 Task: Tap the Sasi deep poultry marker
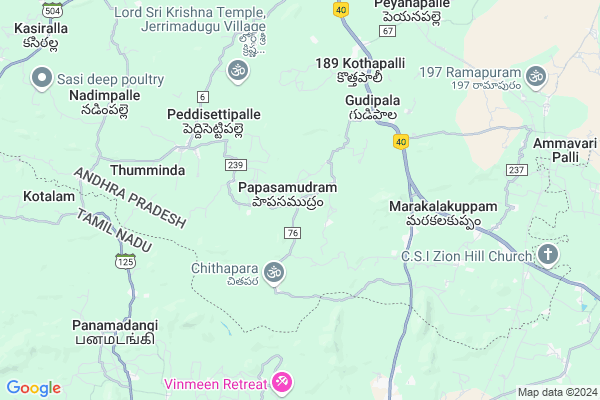tap(42, 76)
